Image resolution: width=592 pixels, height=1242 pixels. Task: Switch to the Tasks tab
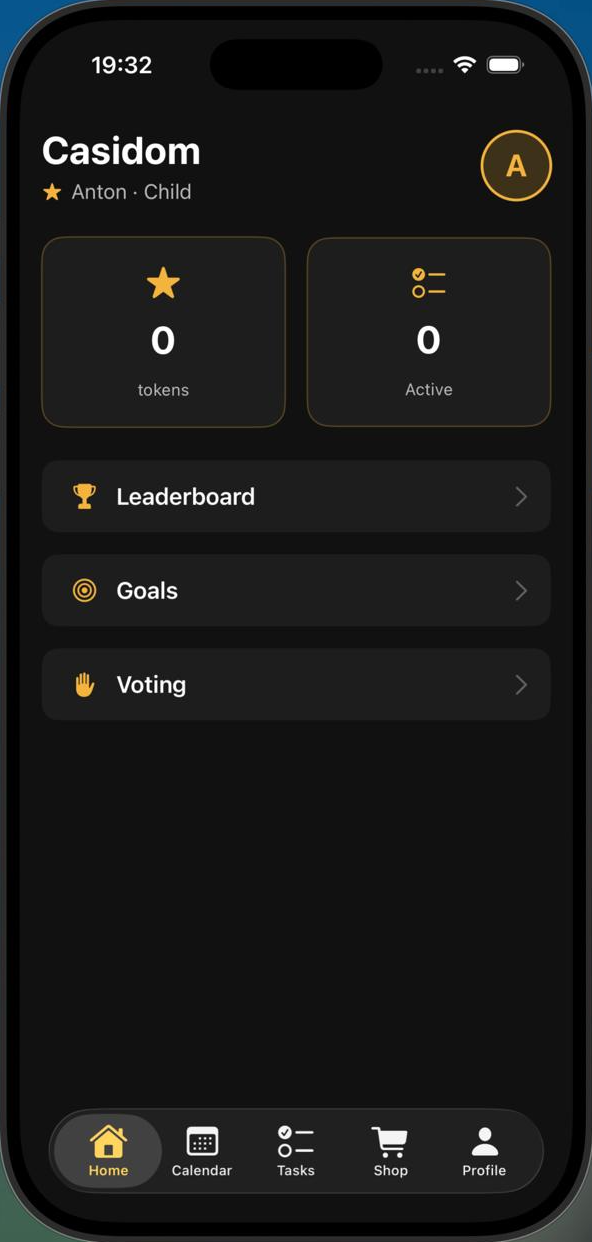tap(296, 1151)
